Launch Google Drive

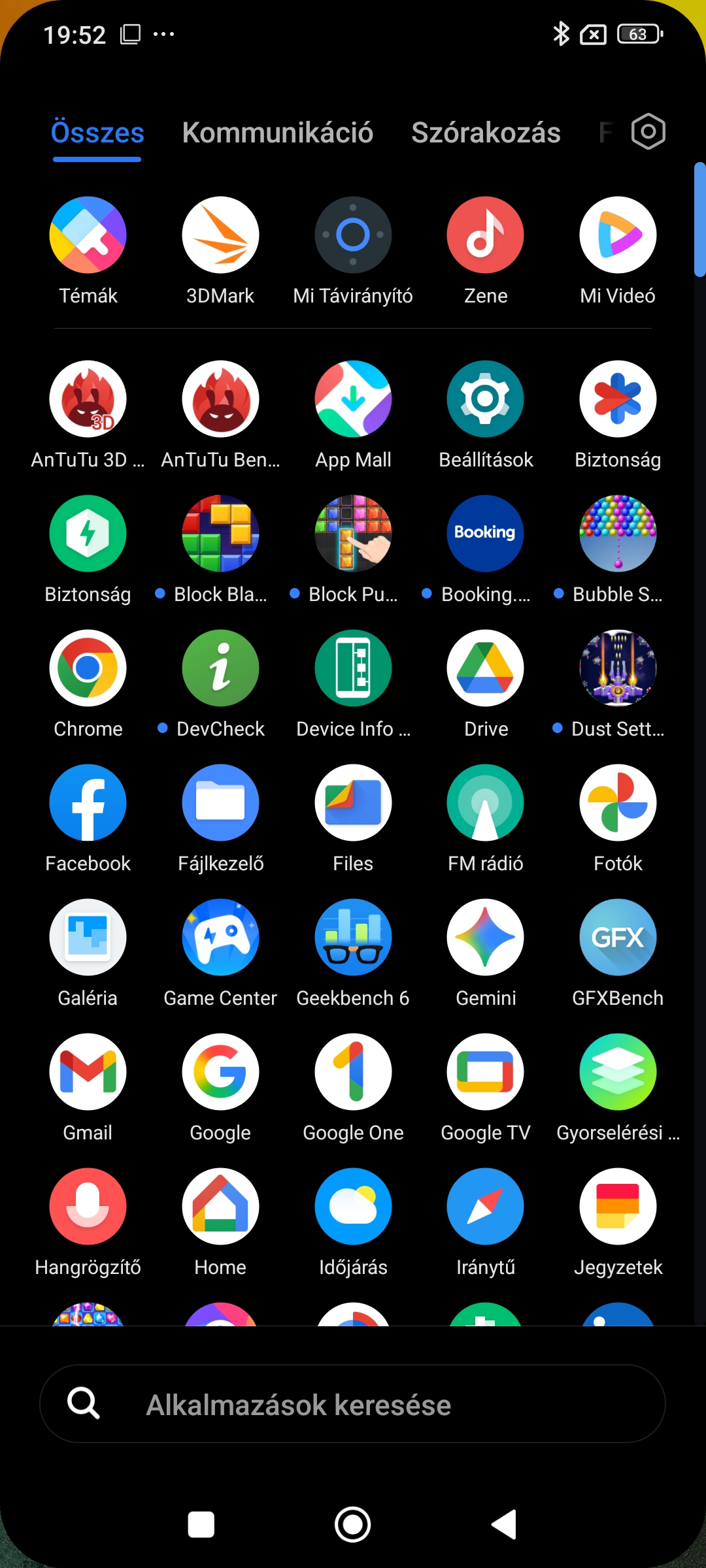(485, 668)
